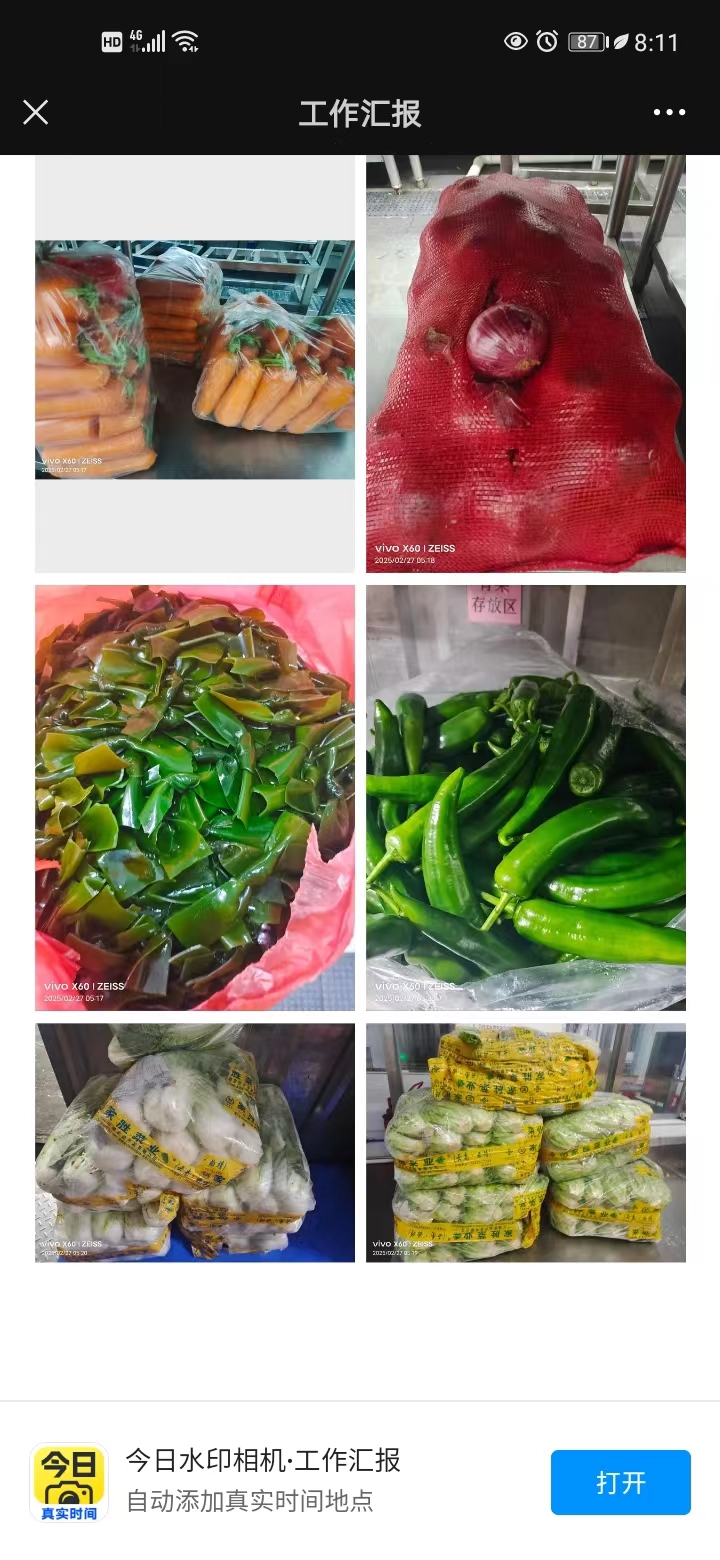View the carrots photo

pos(195,360)
